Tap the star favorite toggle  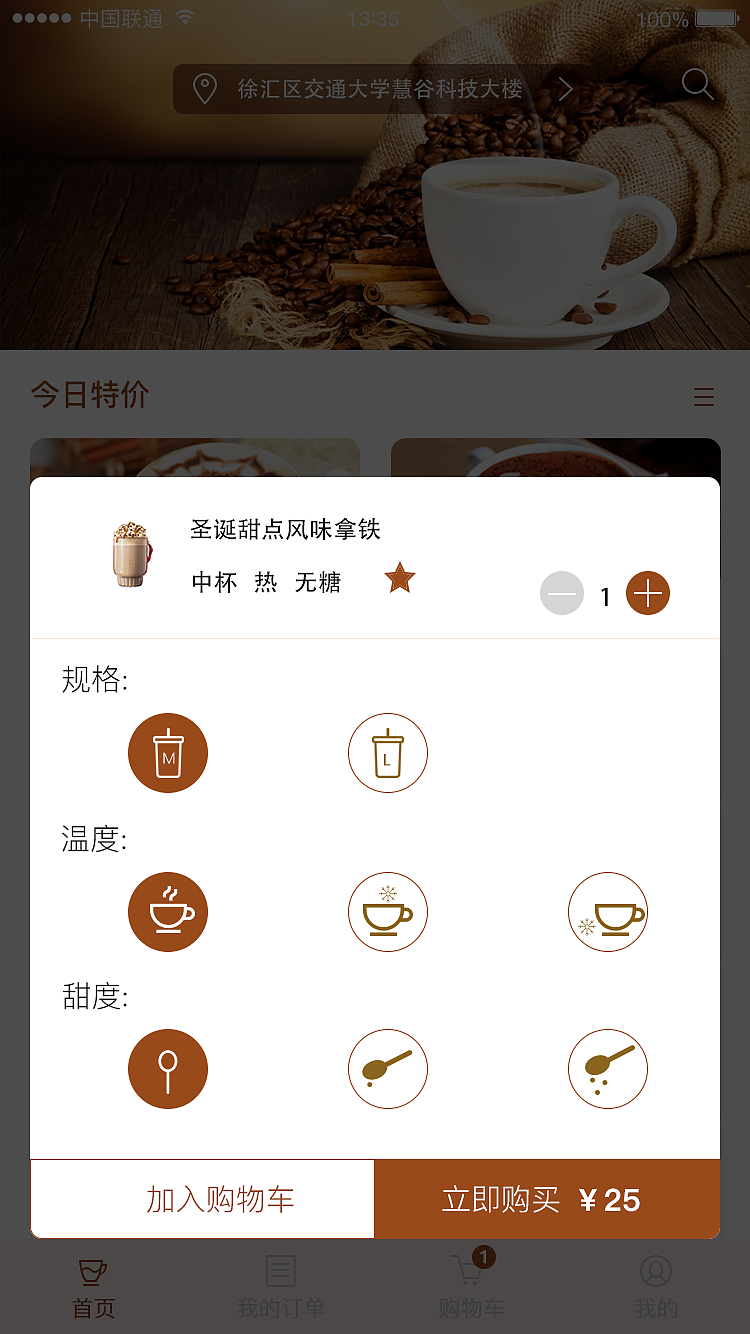point(400,578)
